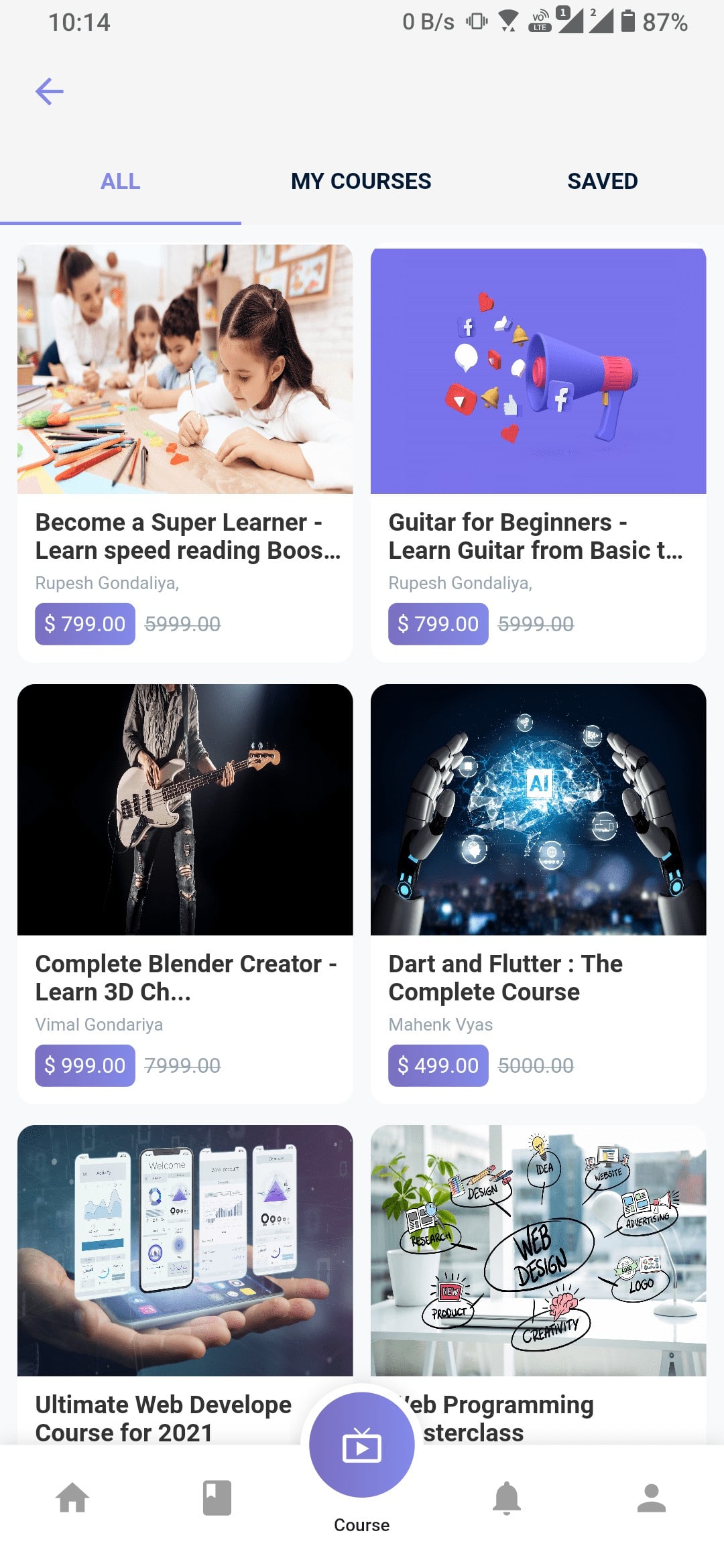
Task: Open the Become a Super Learner course
Action: click(x=185, y=453)
